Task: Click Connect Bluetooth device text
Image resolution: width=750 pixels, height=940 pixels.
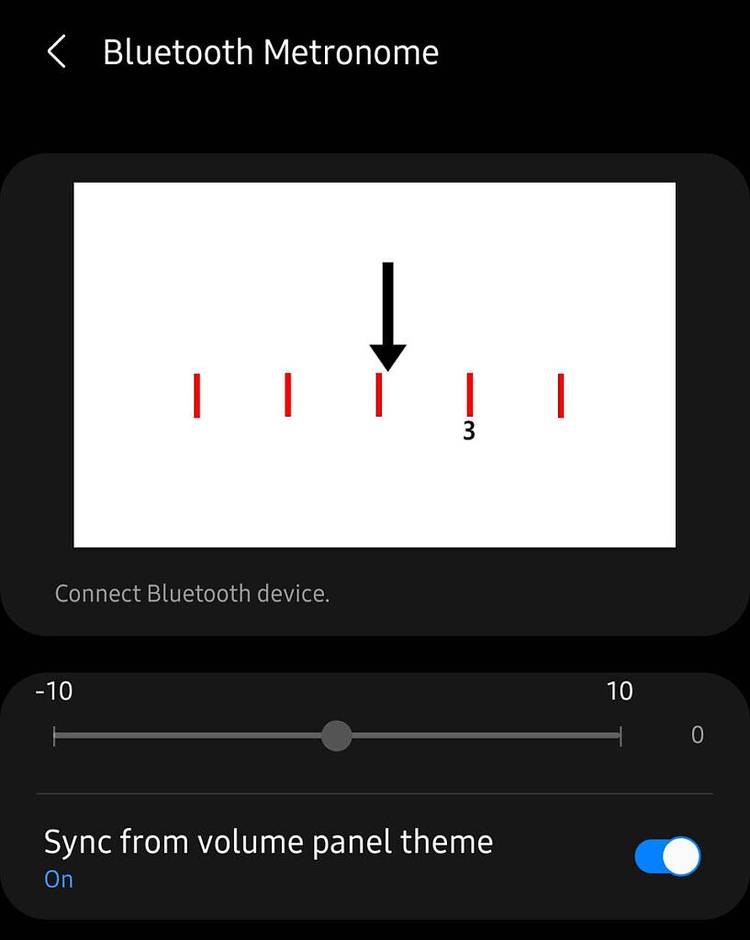Action: pyautogui.click(x=191, y=593)
